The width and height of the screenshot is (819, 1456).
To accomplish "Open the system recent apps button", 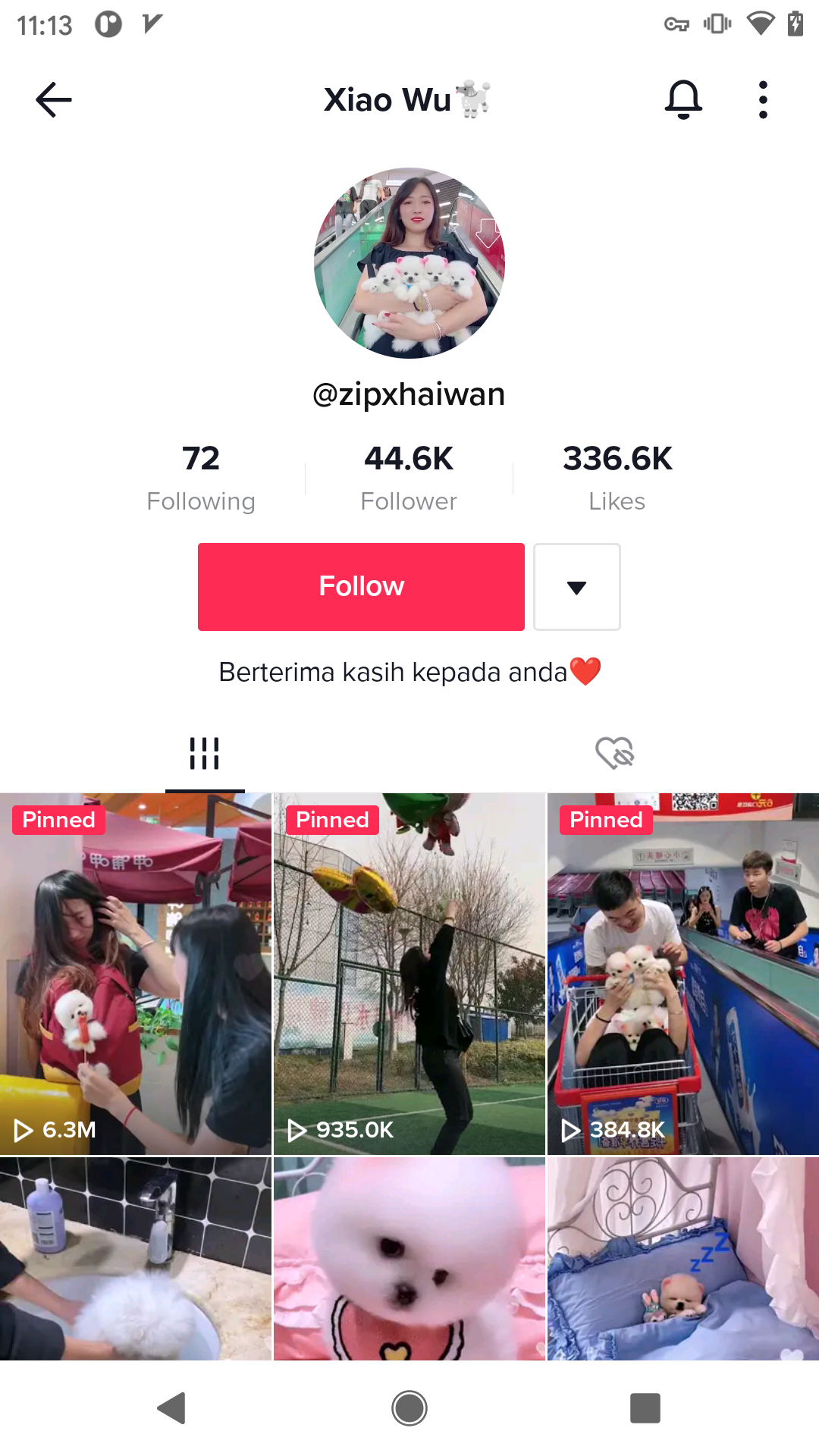I will pyautogui.click(x=645, y=1408).
